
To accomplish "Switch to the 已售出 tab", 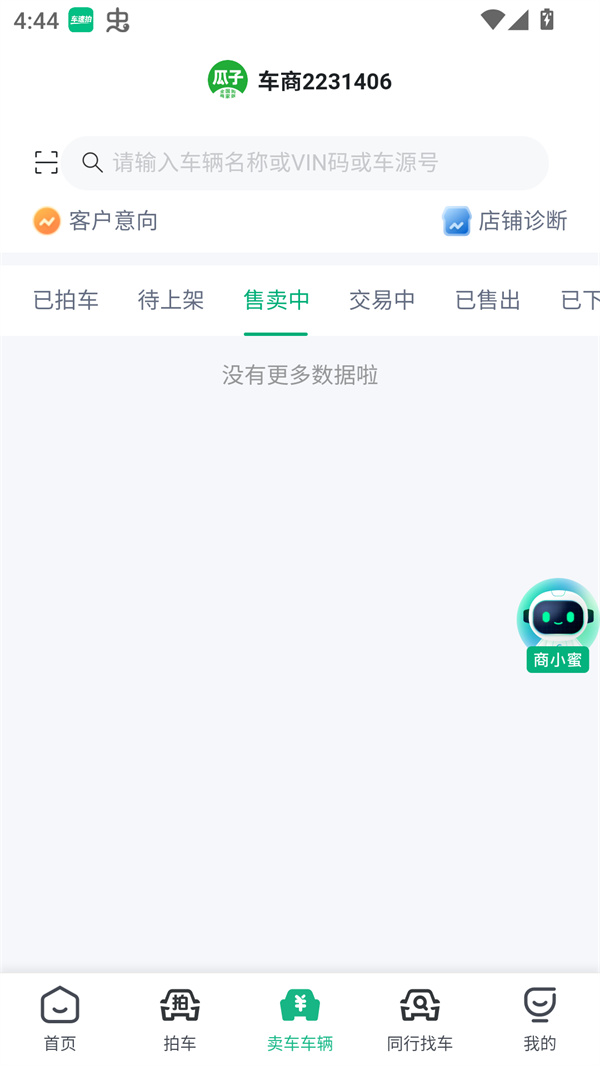I will click(x=488, y=300).
